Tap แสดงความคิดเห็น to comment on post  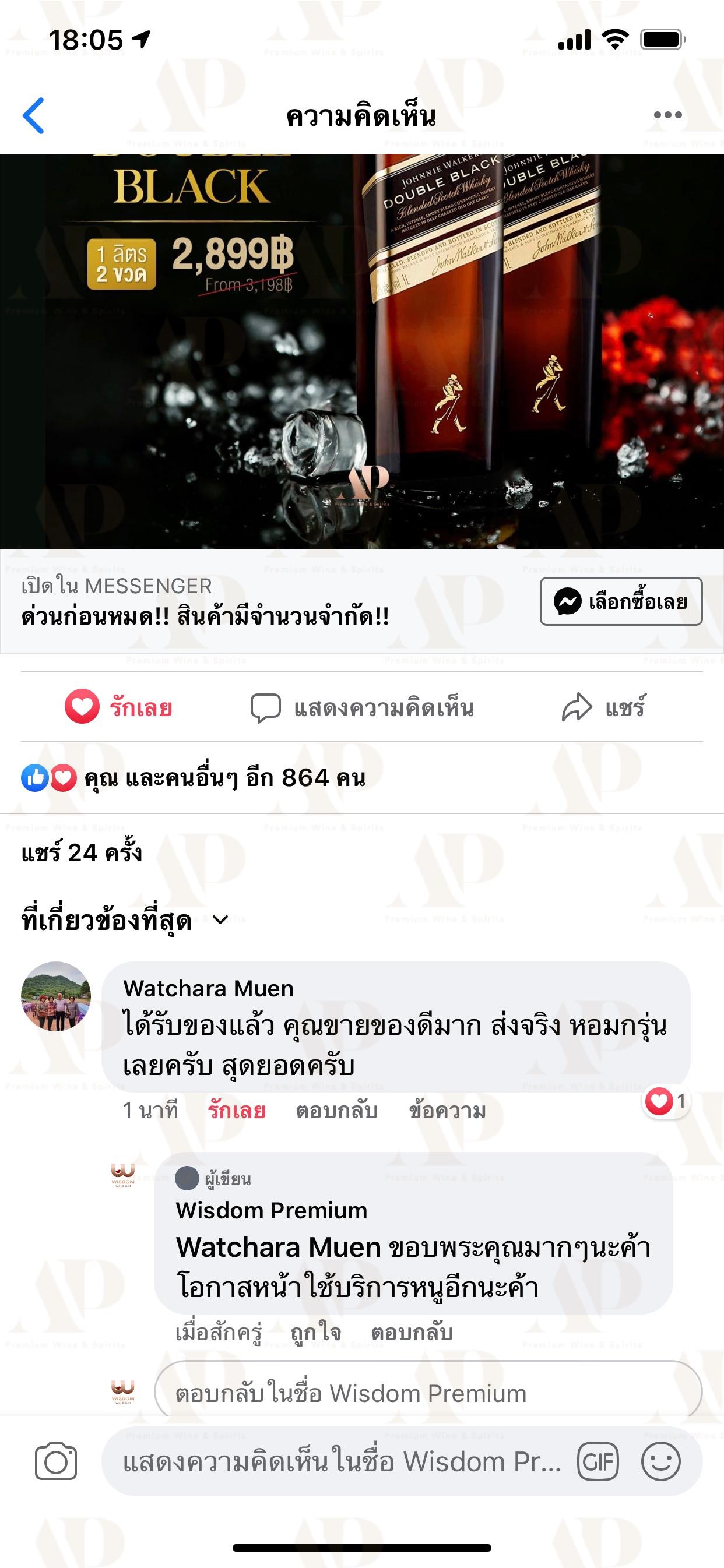point(363,708)
